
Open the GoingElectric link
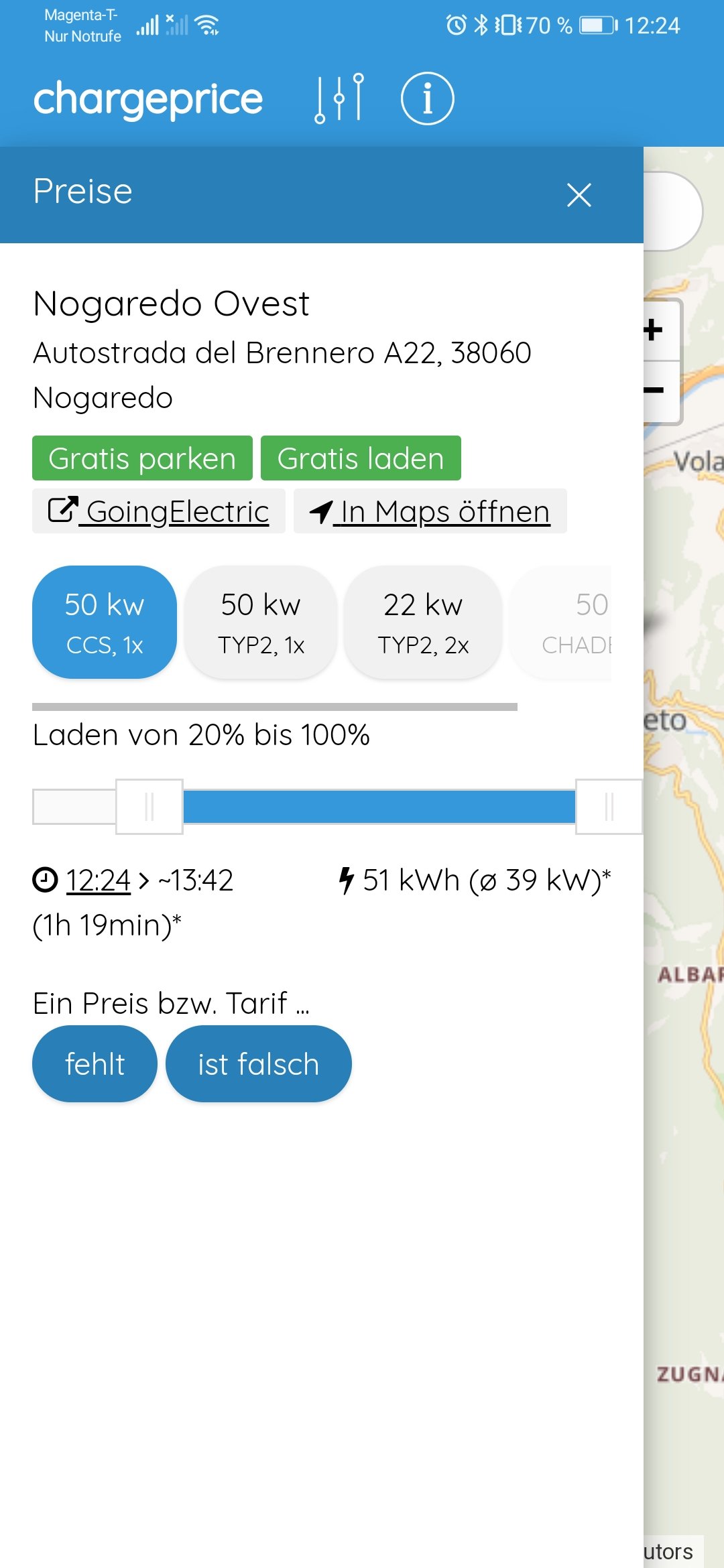(159, 511)
